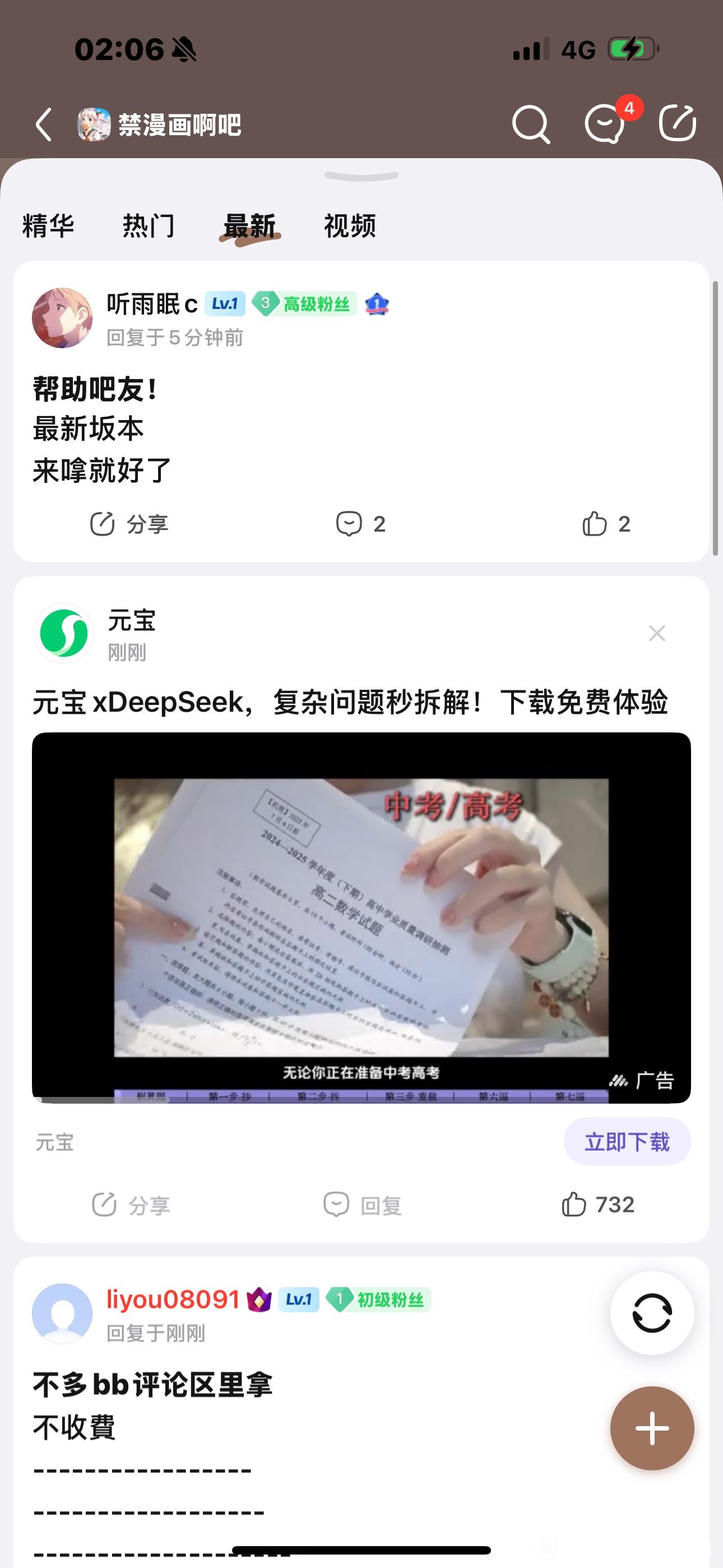Reply to the 元宝 ad post
723x1568 pixels.
pyautogui.click(x=362, y=1205)
